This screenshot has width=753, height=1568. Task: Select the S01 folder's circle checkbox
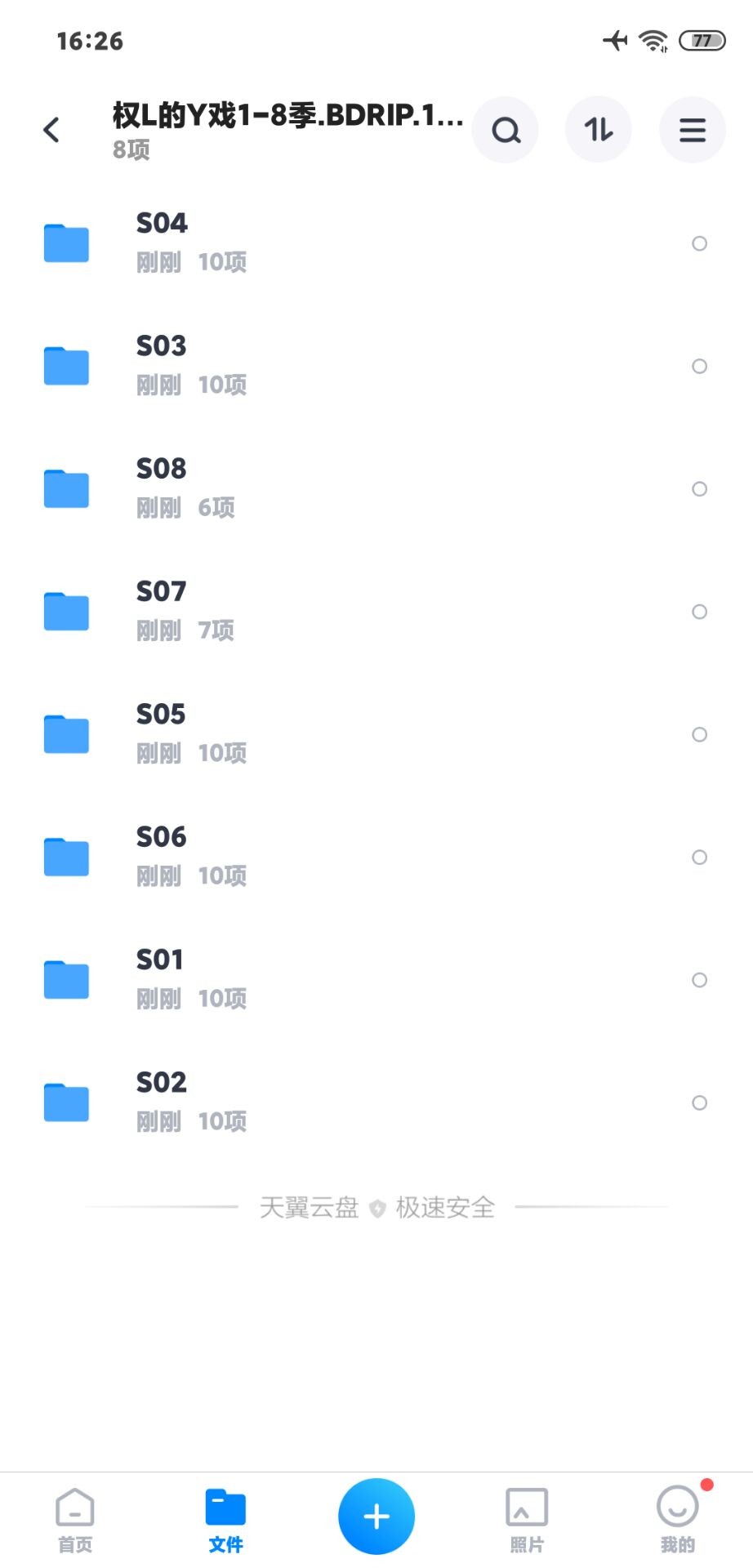point(699,980)
